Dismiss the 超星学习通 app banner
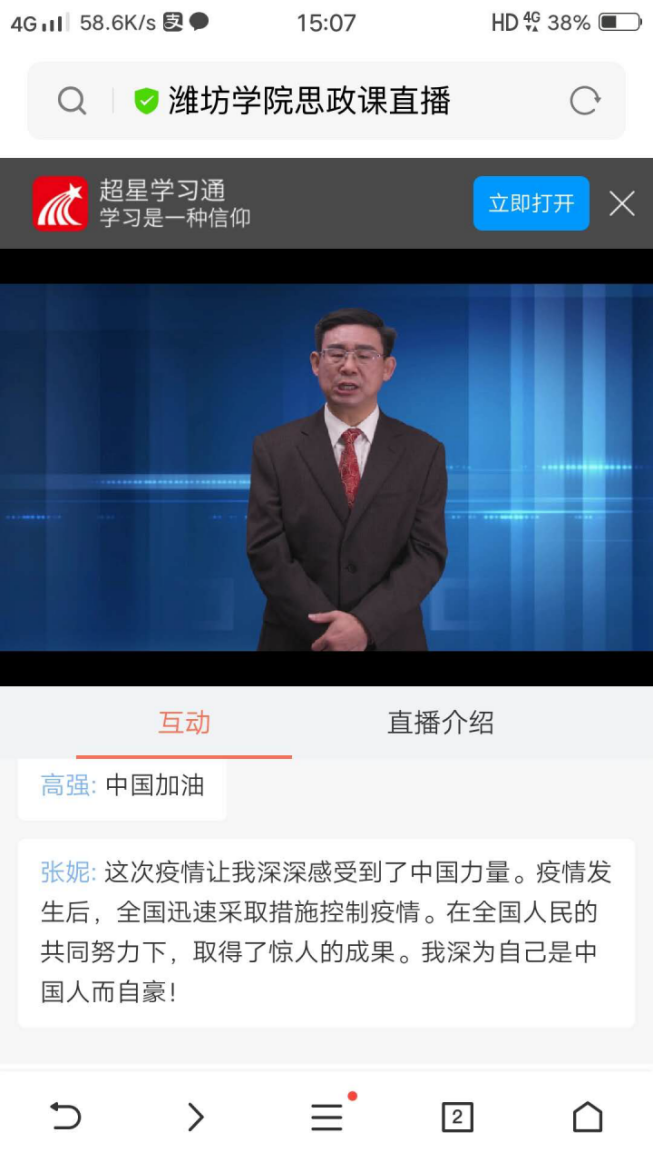Image resolution: width=654 pixels, height=1162 pixels. [x=622, y=204]
